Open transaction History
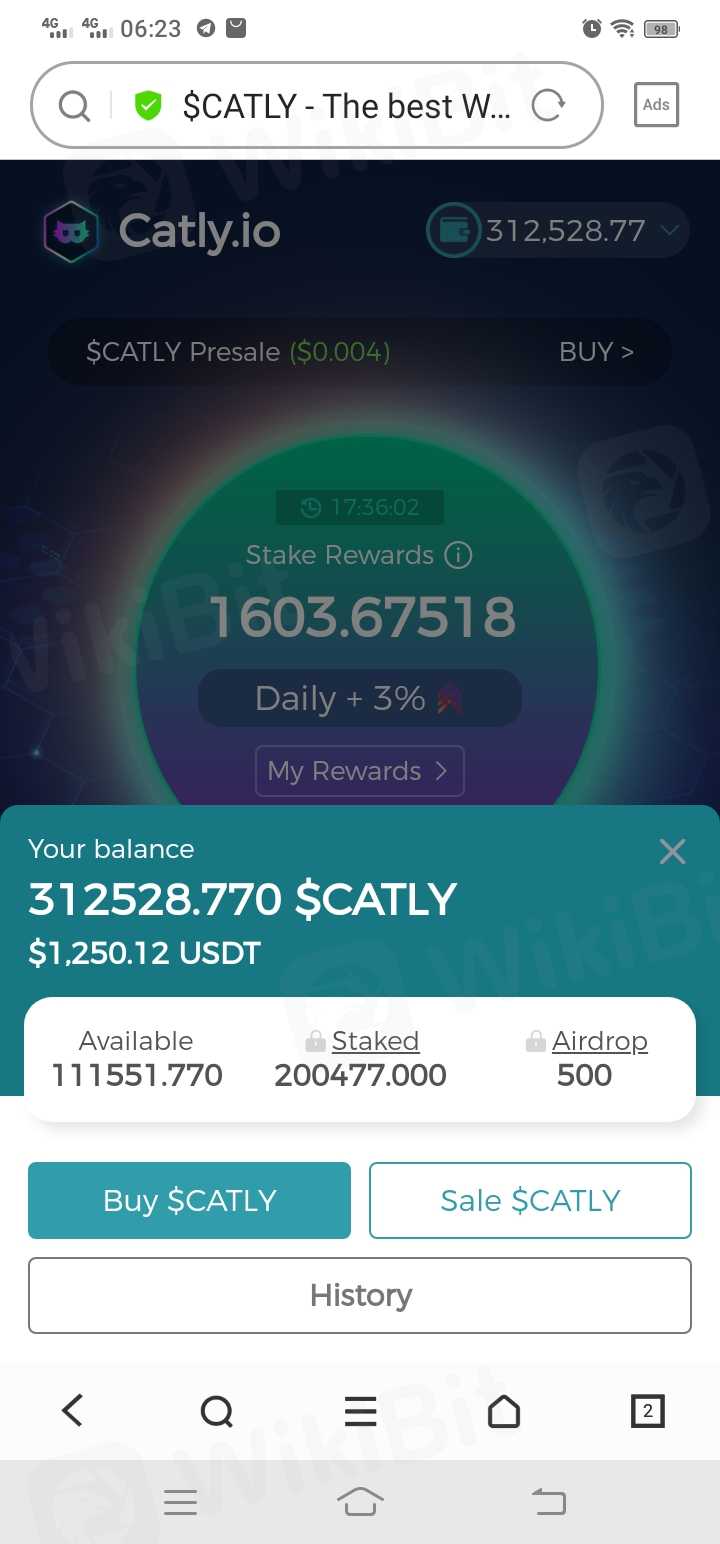Image resolution: width=720 pixels, height=1544 pixels. (360, 1295)
